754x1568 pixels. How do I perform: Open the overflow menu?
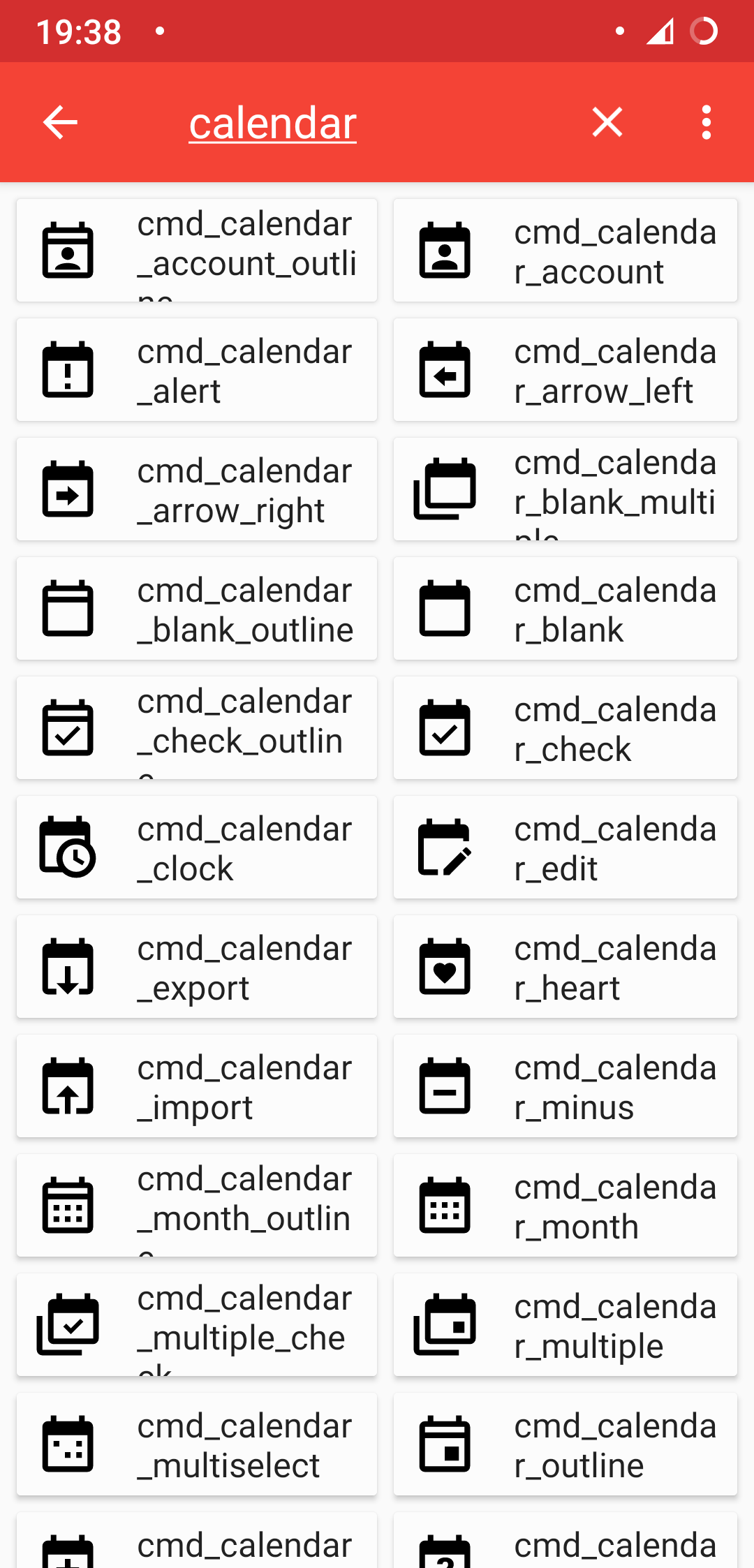tap(705, 122)
